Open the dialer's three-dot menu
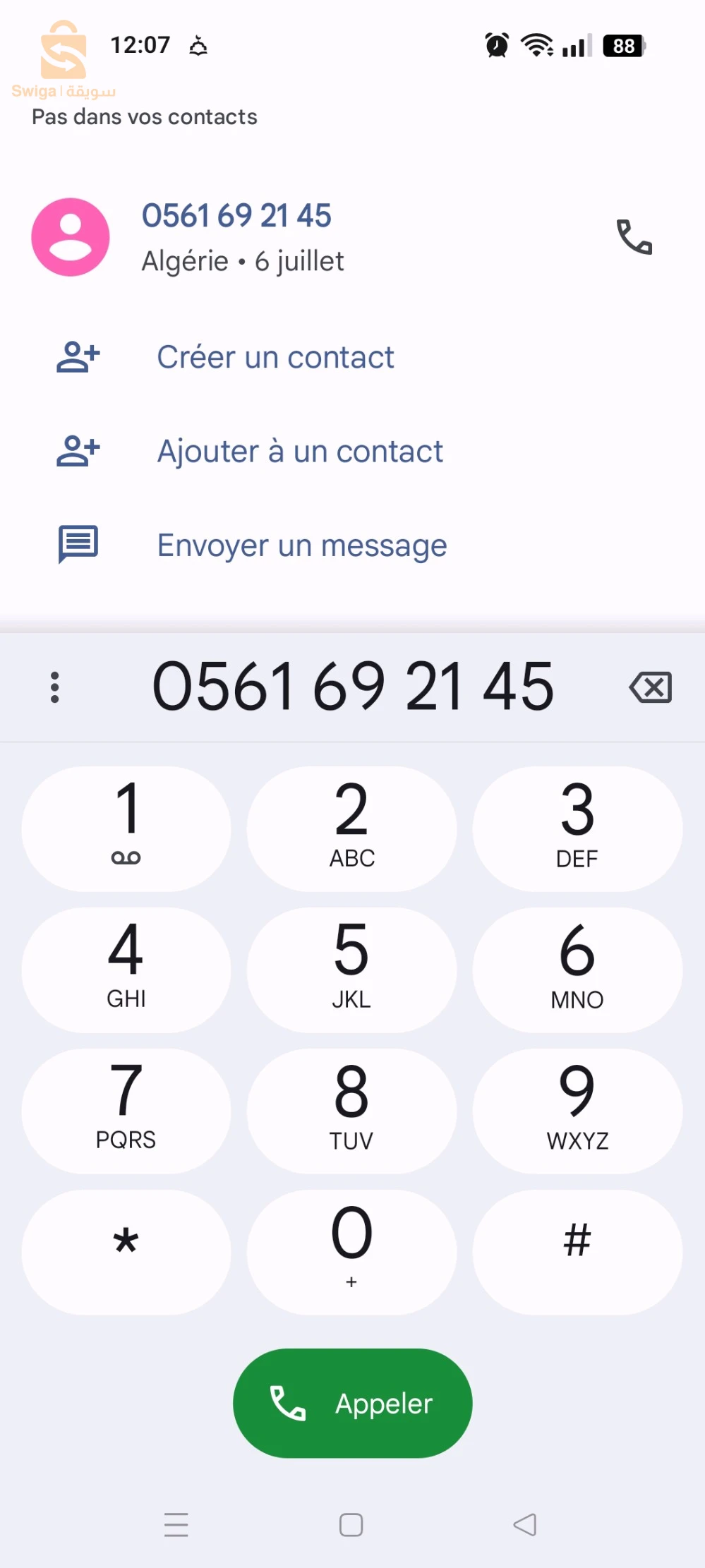705x1568 pixels. pos(54,687)
